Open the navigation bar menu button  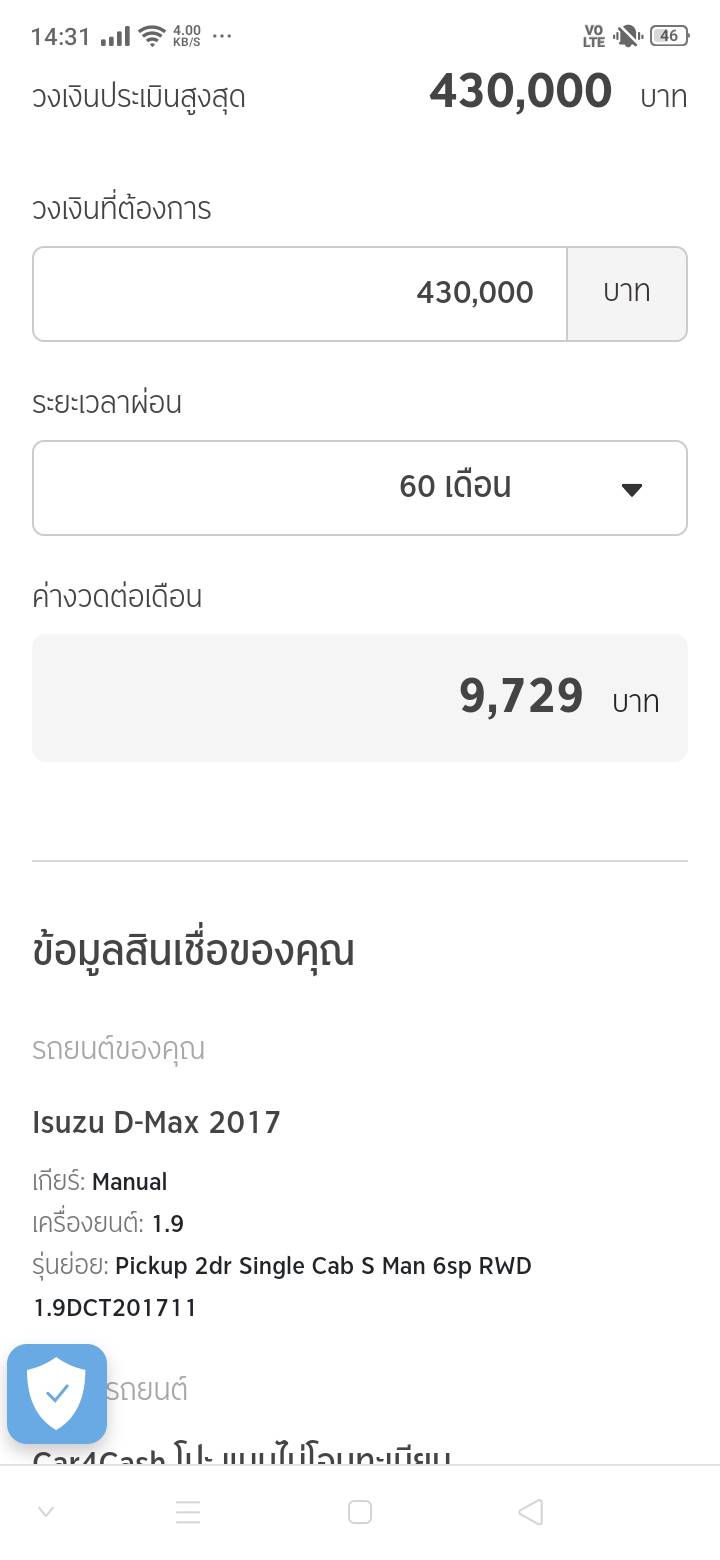[x=188, y=1512]
